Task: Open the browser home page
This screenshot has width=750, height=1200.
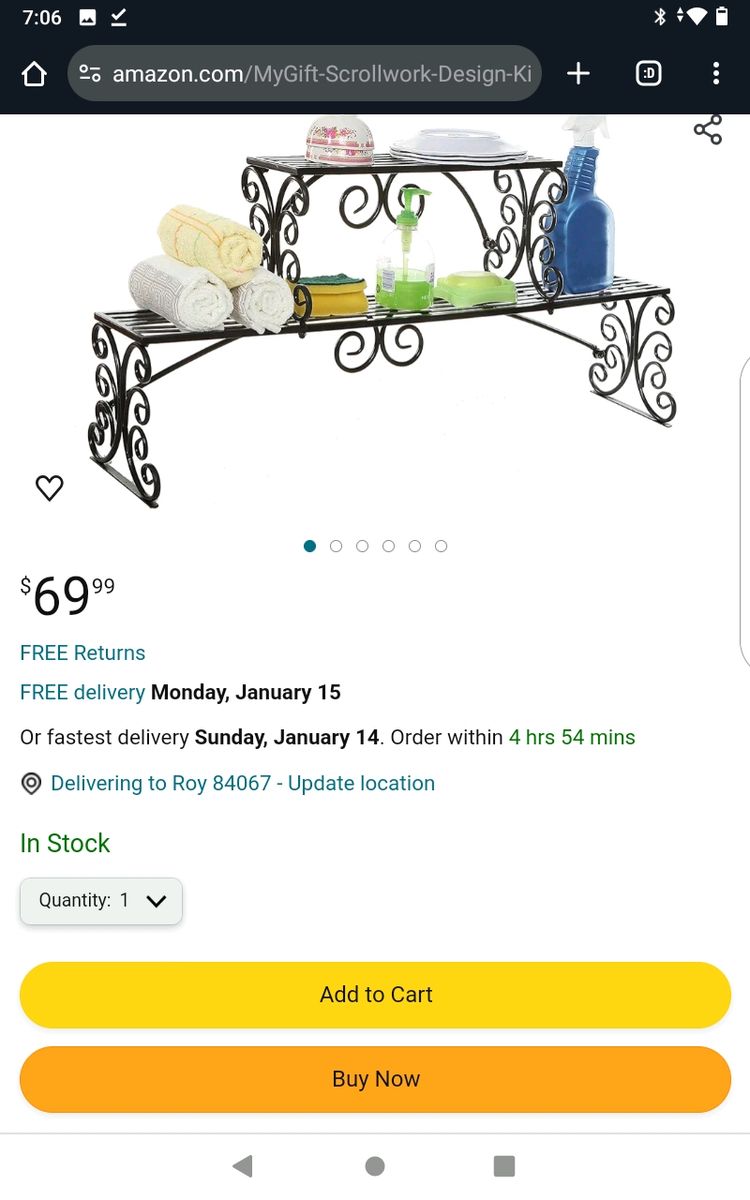Action: pyautogui.click(x=34, y=74)
